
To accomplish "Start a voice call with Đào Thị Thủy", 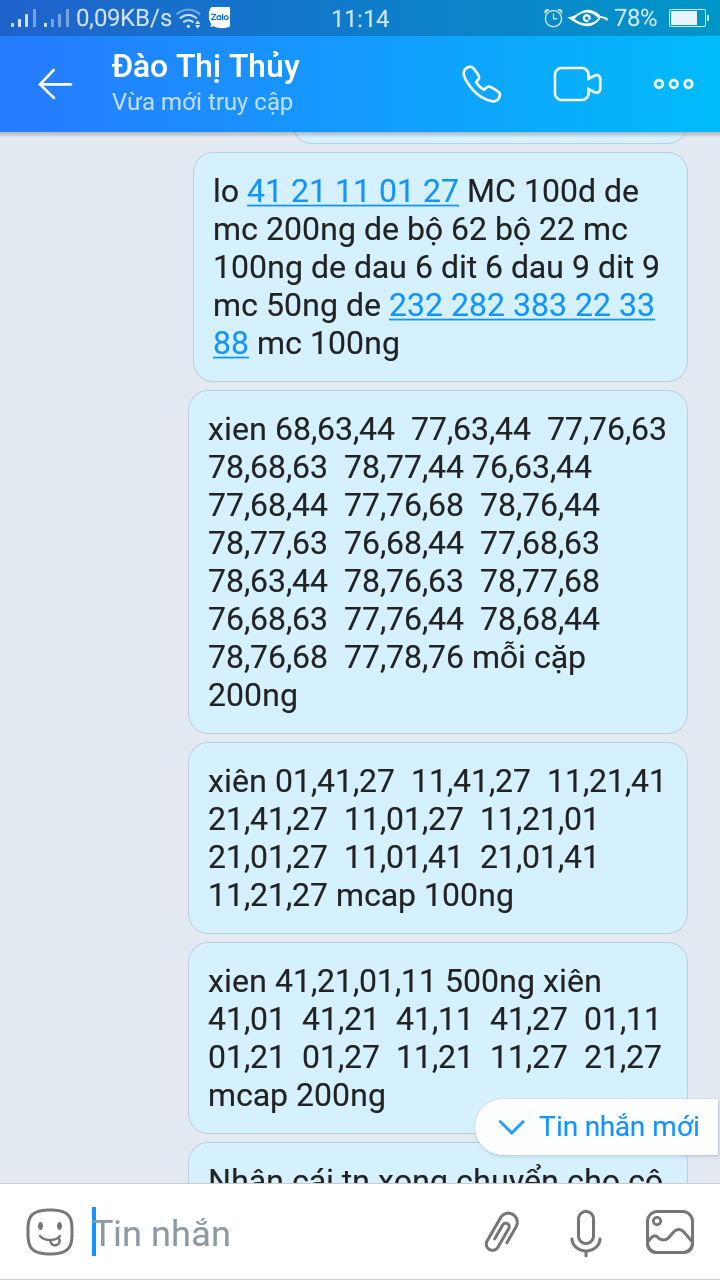I will coord(481,84).
